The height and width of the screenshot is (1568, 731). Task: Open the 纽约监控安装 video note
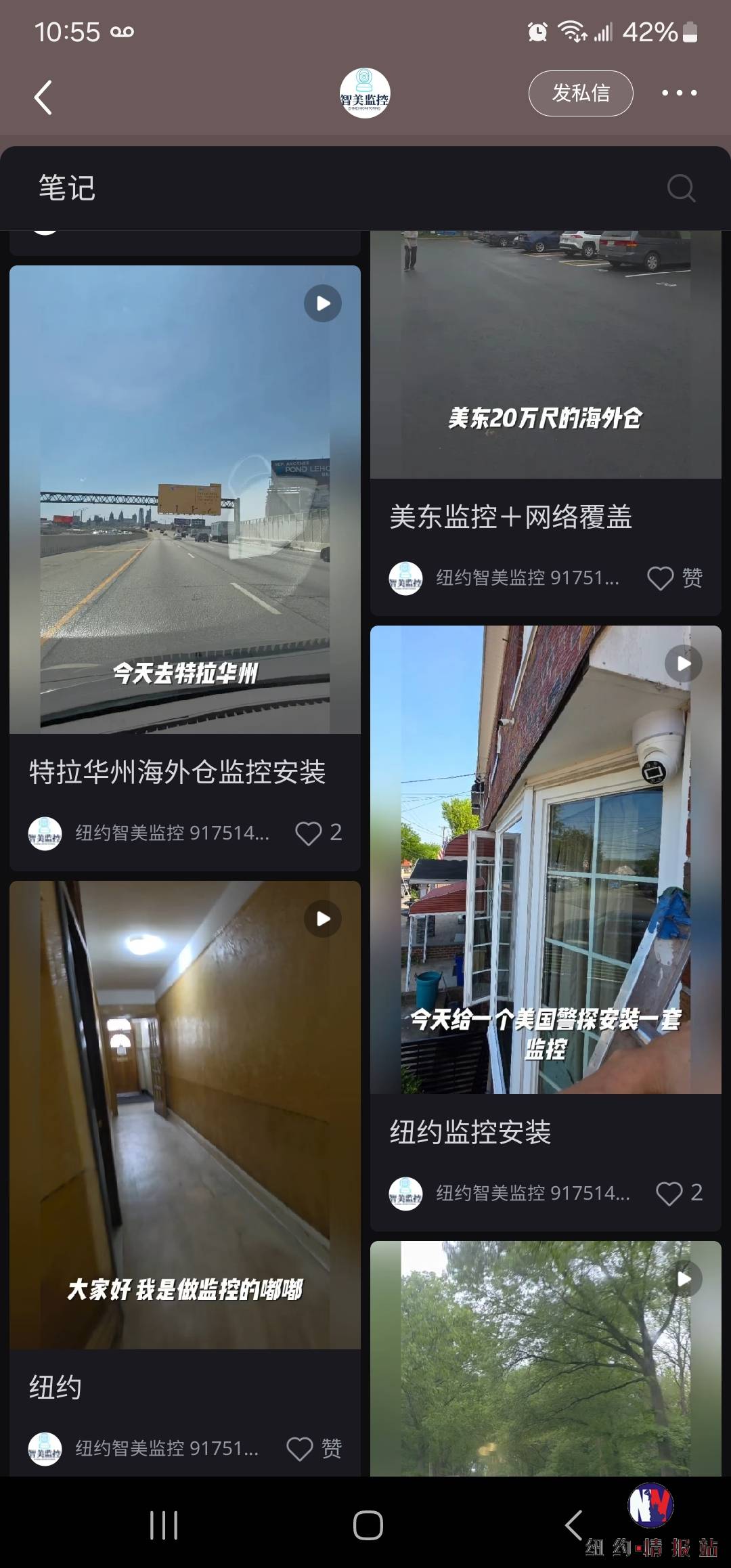pyautogui.click(x=545, y=860)
